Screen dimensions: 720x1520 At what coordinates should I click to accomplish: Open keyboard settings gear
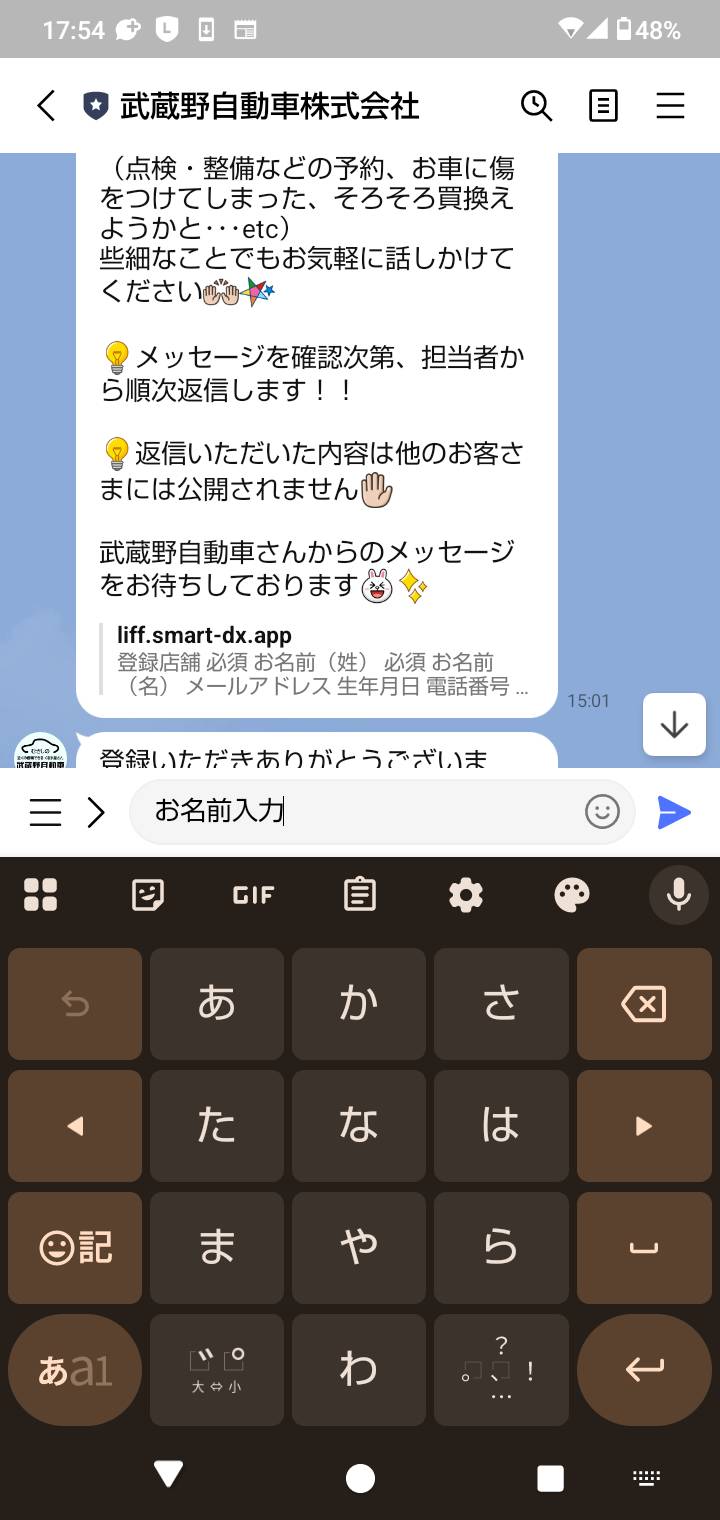click(x=466, y=895)
